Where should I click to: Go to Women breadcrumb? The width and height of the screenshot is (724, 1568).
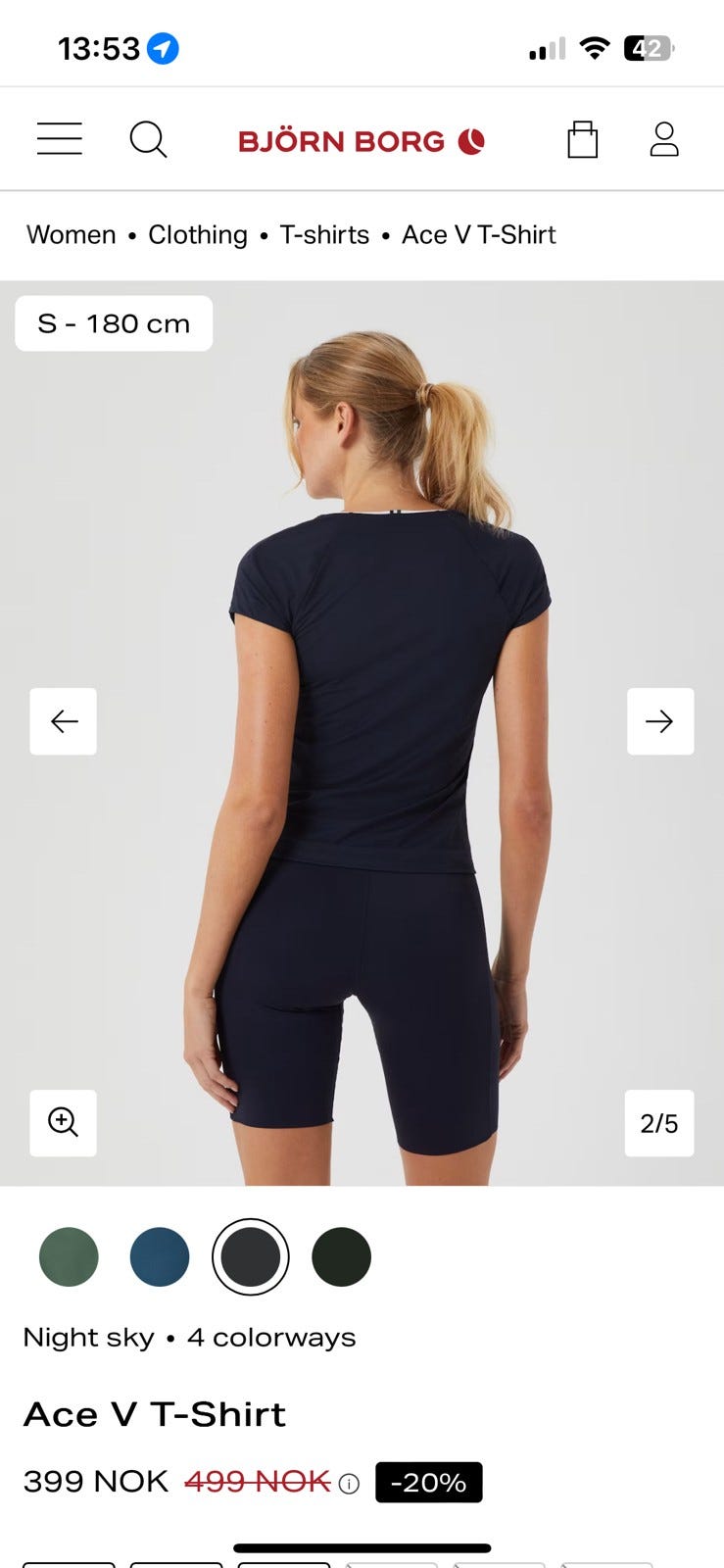(71, 235)
